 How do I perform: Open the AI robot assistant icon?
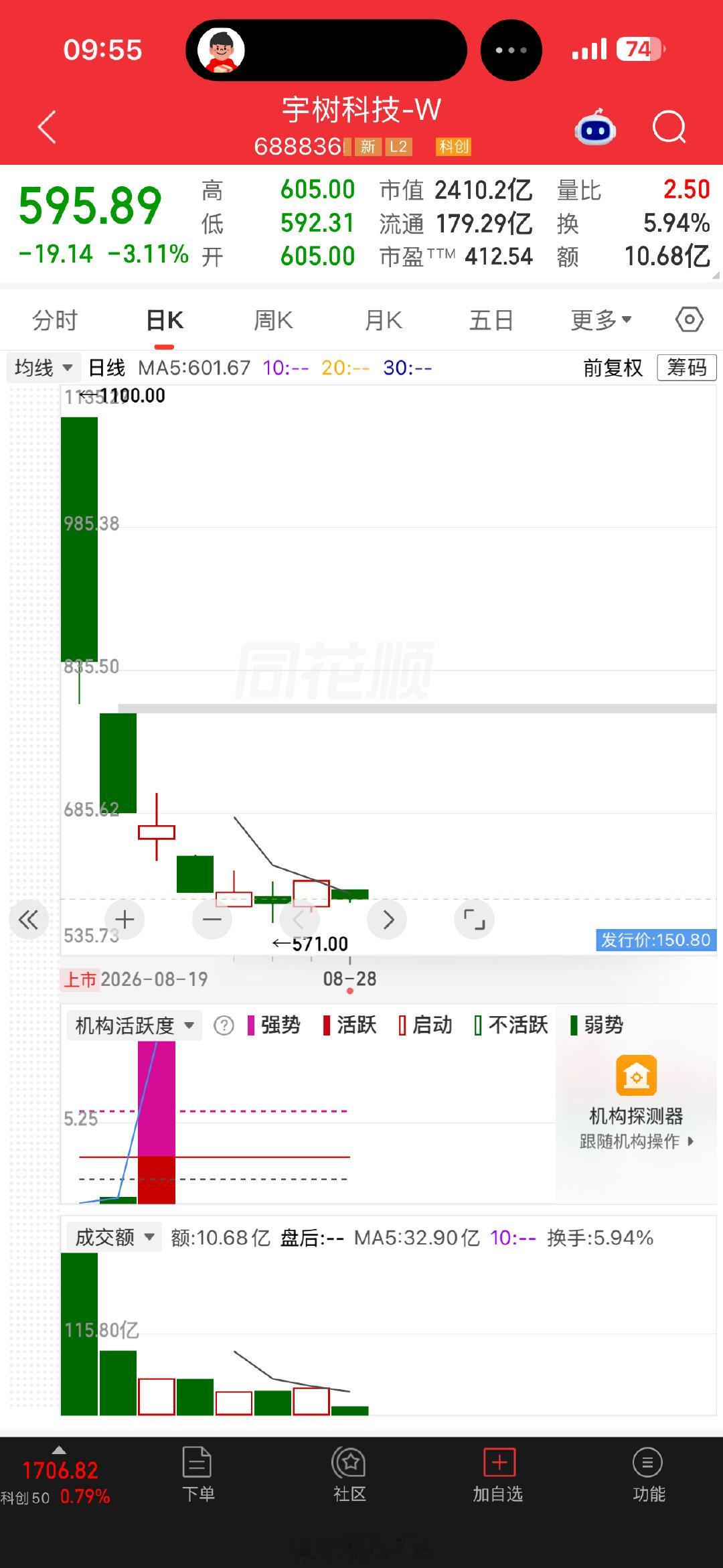(x=595, y=127)
